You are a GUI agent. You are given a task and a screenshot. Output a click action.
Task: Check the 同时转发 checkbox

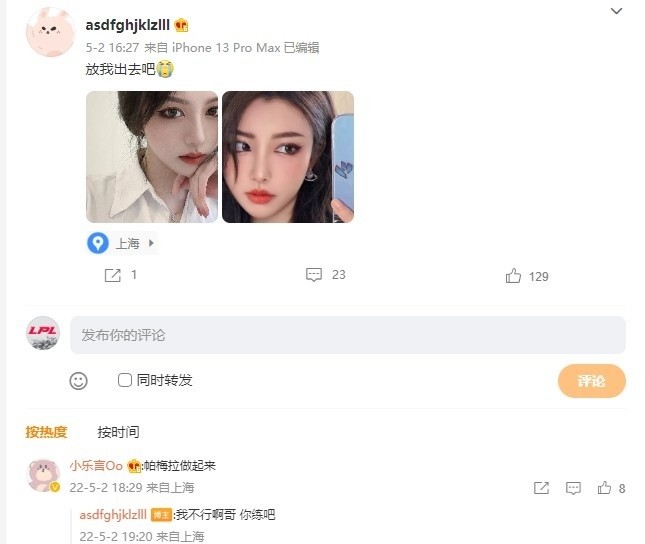[x=125, y=380]
